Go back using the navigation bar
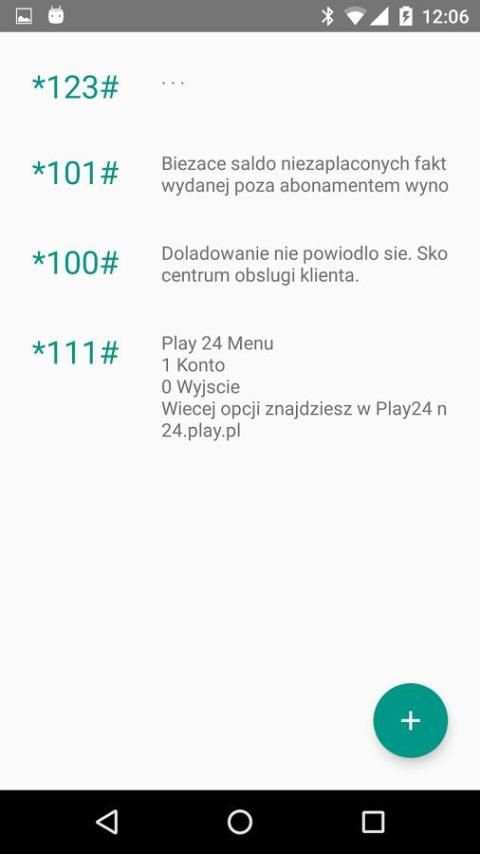Viewport: 480px width, 854px height. [x=107, y=821]
